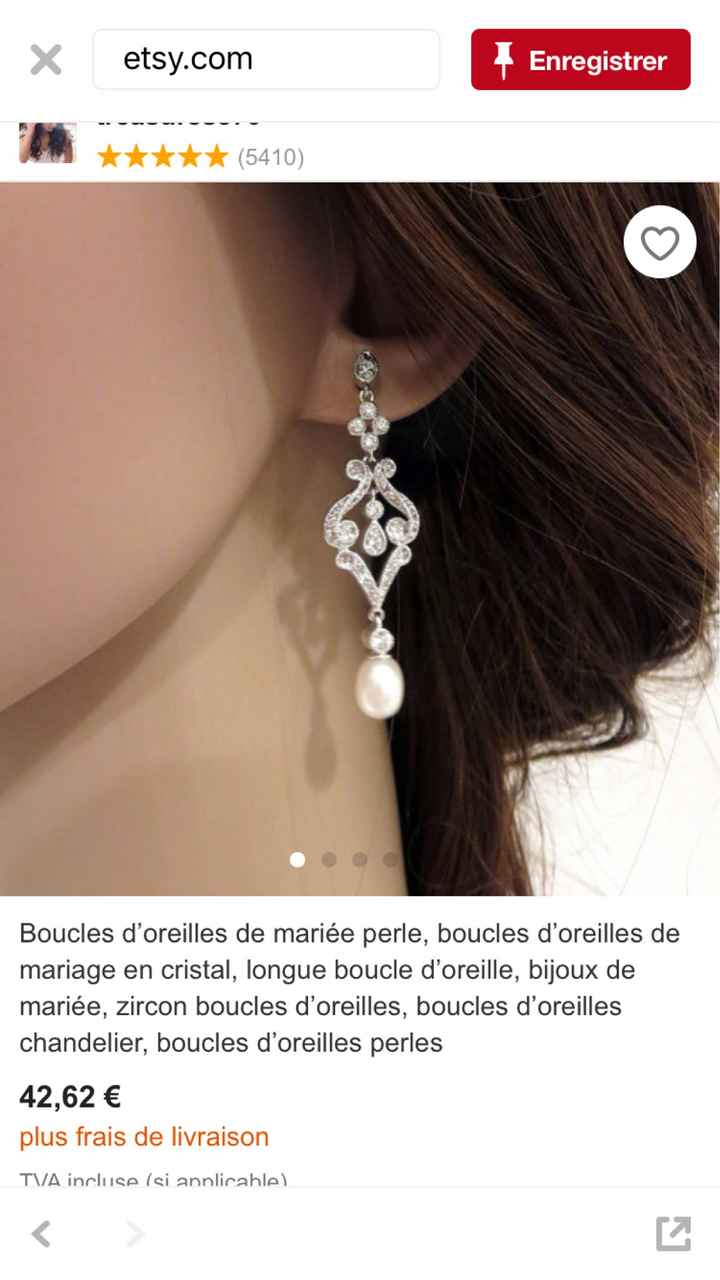The height and width of the screenshot is (1280, 720).
Task: Tap the 42,62 € price label
Action: click(x=70, y=1096)
